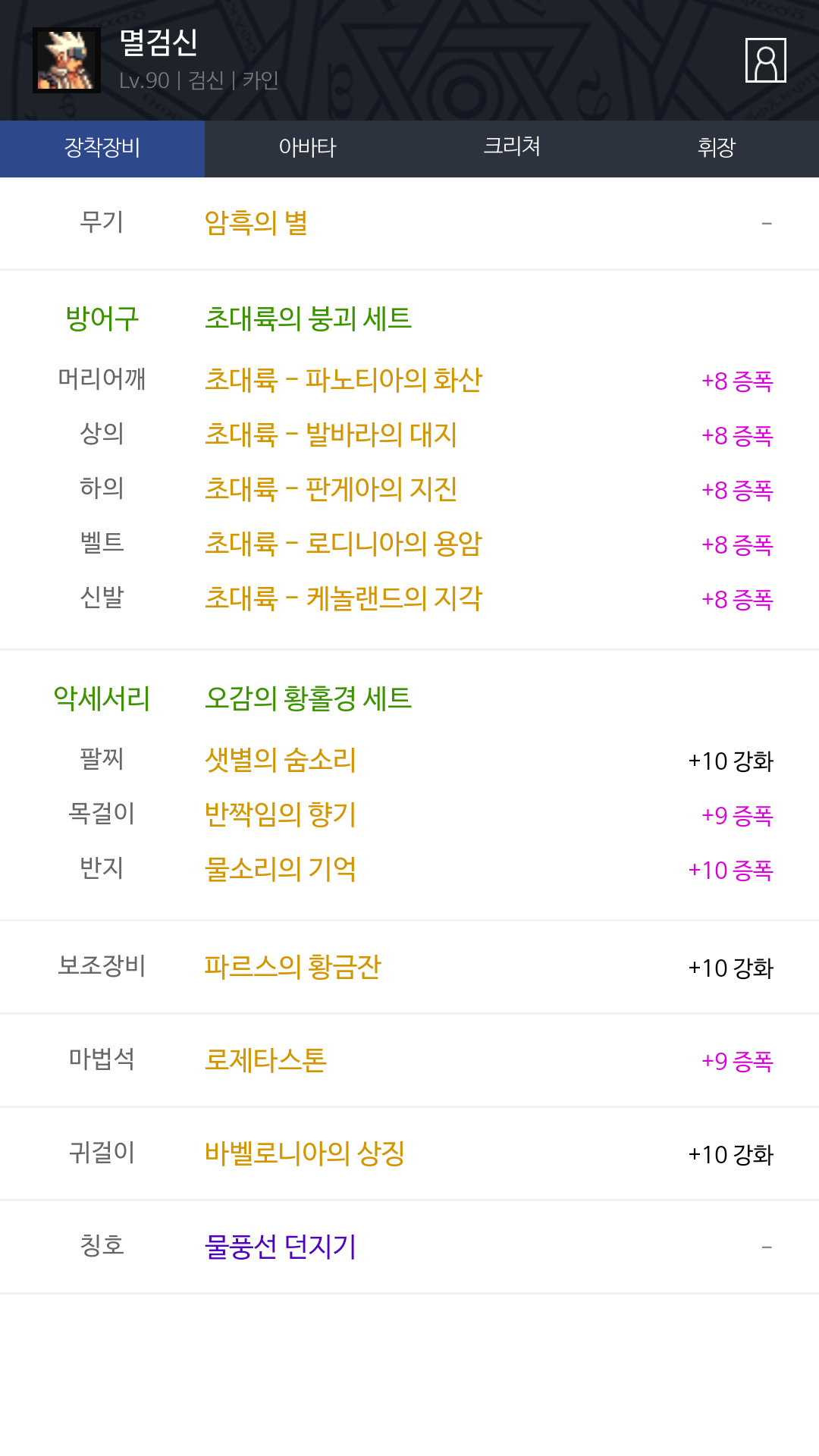Open the character profile icon
The height and width of the screenshot is (1456, 819).
(x=765, y=60)
